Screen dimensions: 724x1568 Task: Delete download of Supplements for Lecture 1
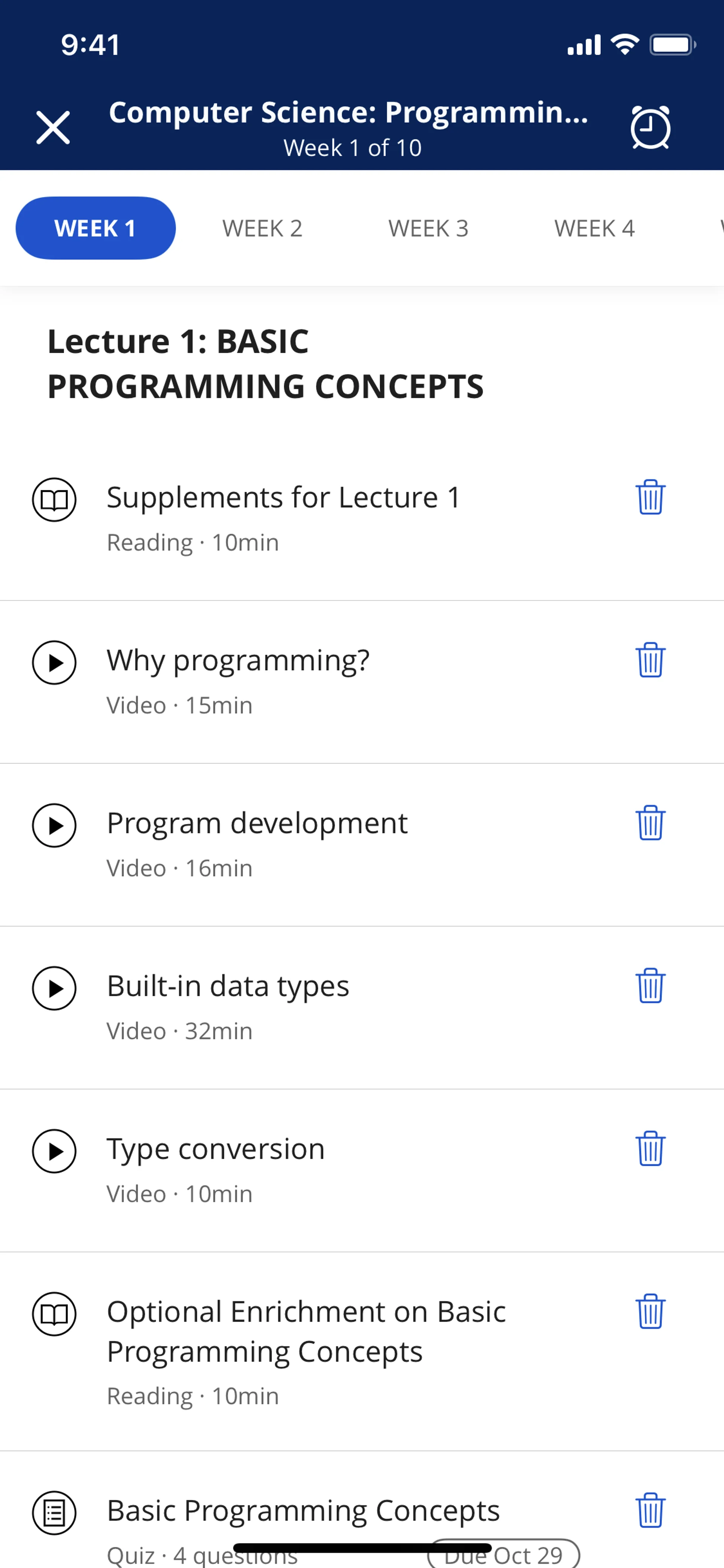pyautogui.click(x=650, y=497)
